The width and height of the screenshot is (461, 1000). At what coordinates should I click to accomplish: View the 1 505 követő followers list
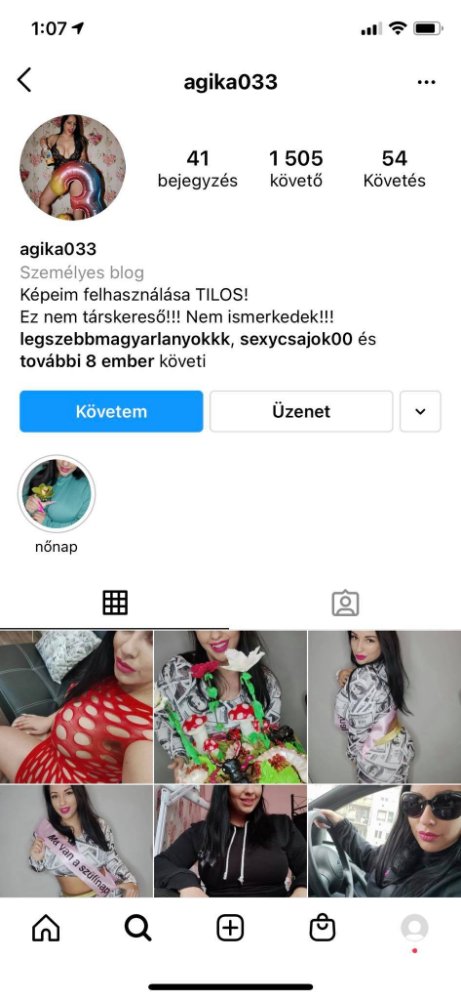pos(296,168)
